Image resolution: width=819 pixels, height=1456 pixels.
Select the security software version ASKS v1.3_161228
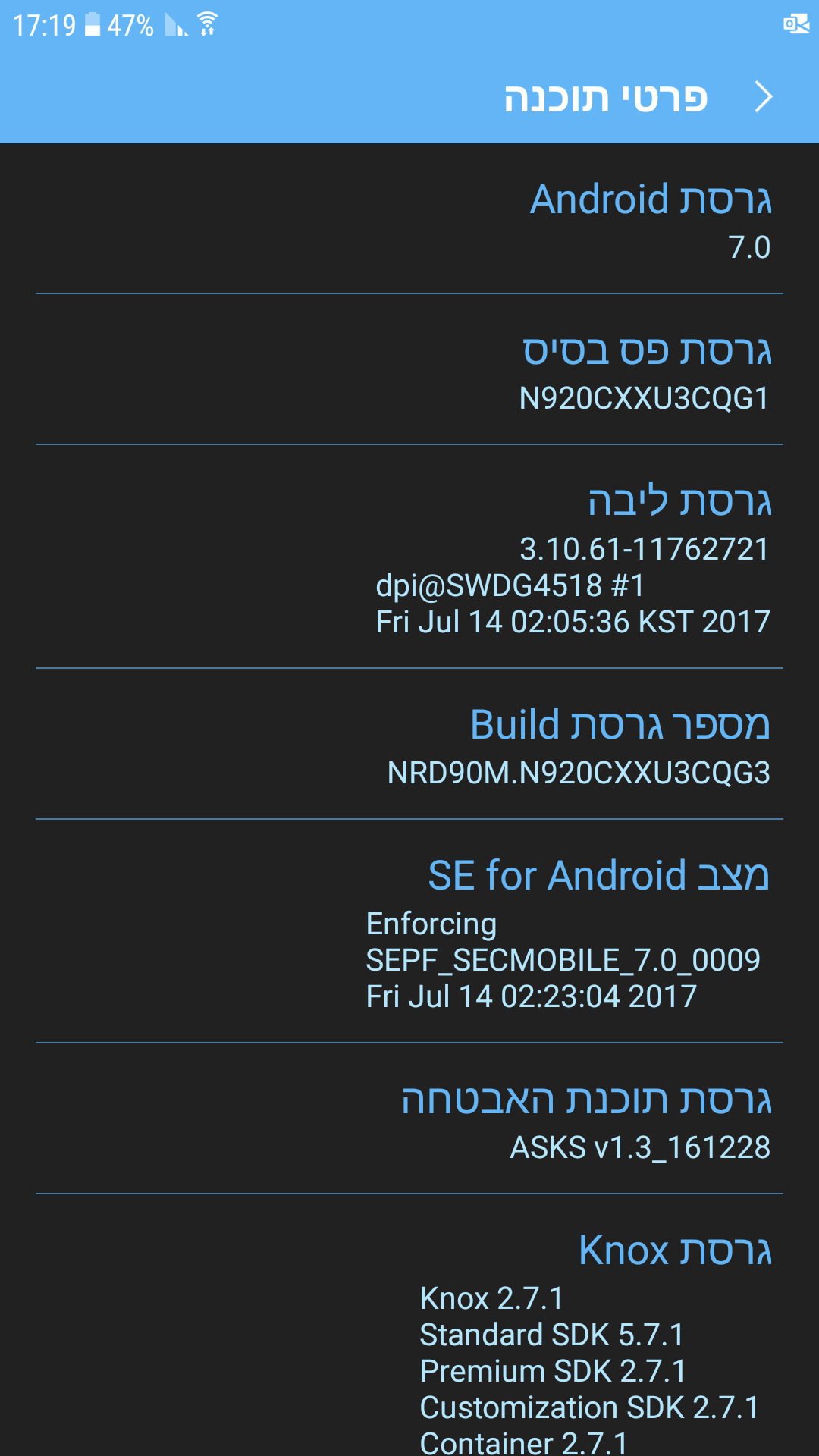(x=641, y=1147)
